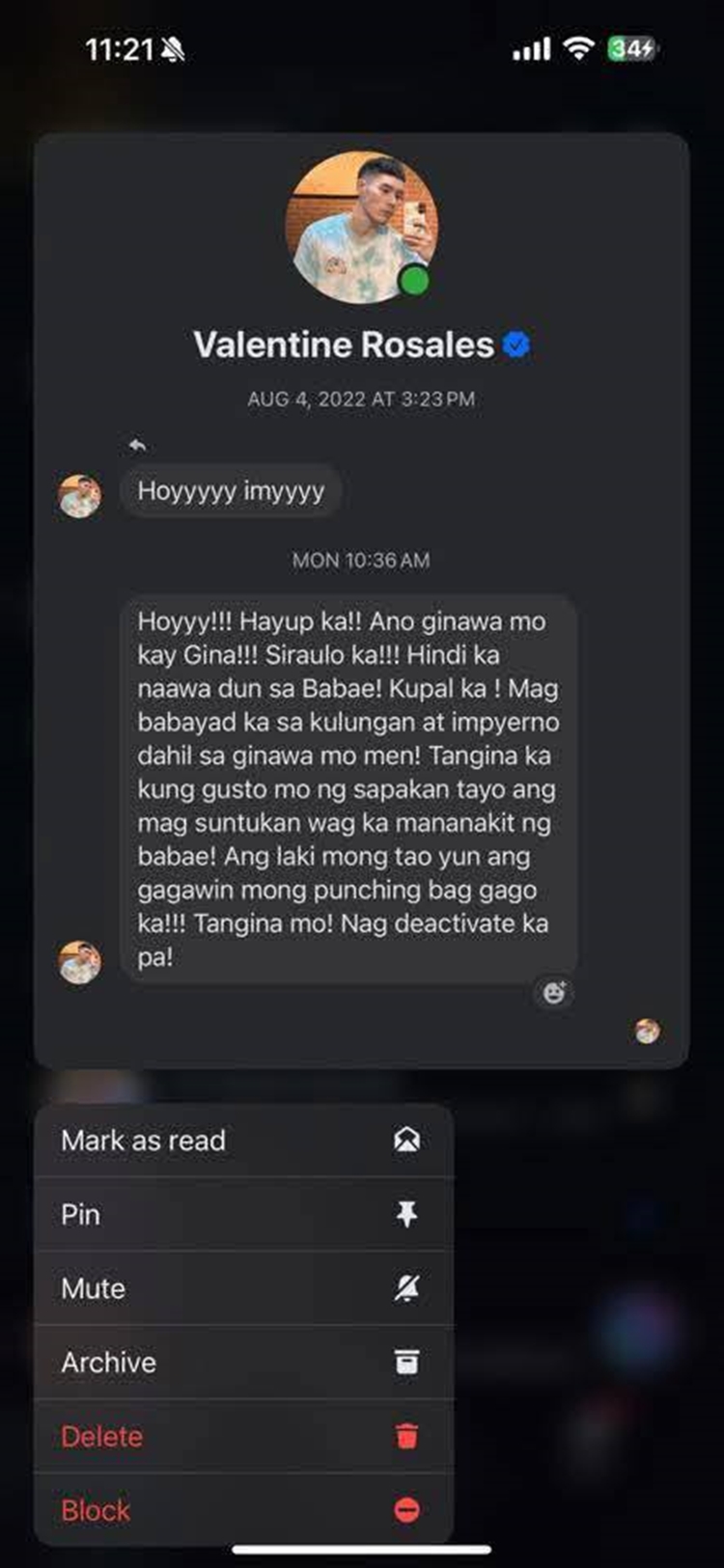724x1568 pixels.
Task: Mute the chat with Valentine Rosales
Action: click(x=241, y=1289)
